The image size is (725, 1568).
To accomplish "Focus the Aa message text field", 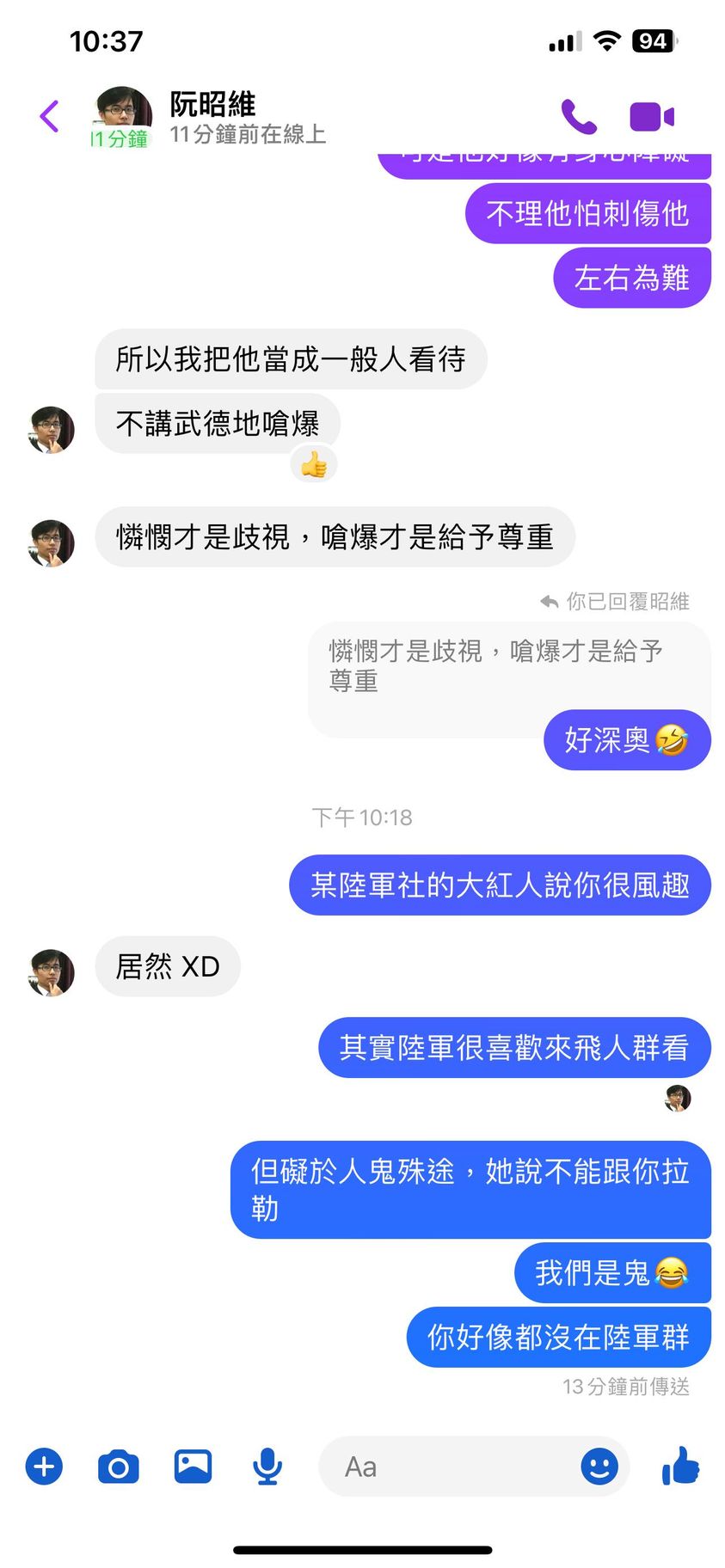I will pos(447,1466).
